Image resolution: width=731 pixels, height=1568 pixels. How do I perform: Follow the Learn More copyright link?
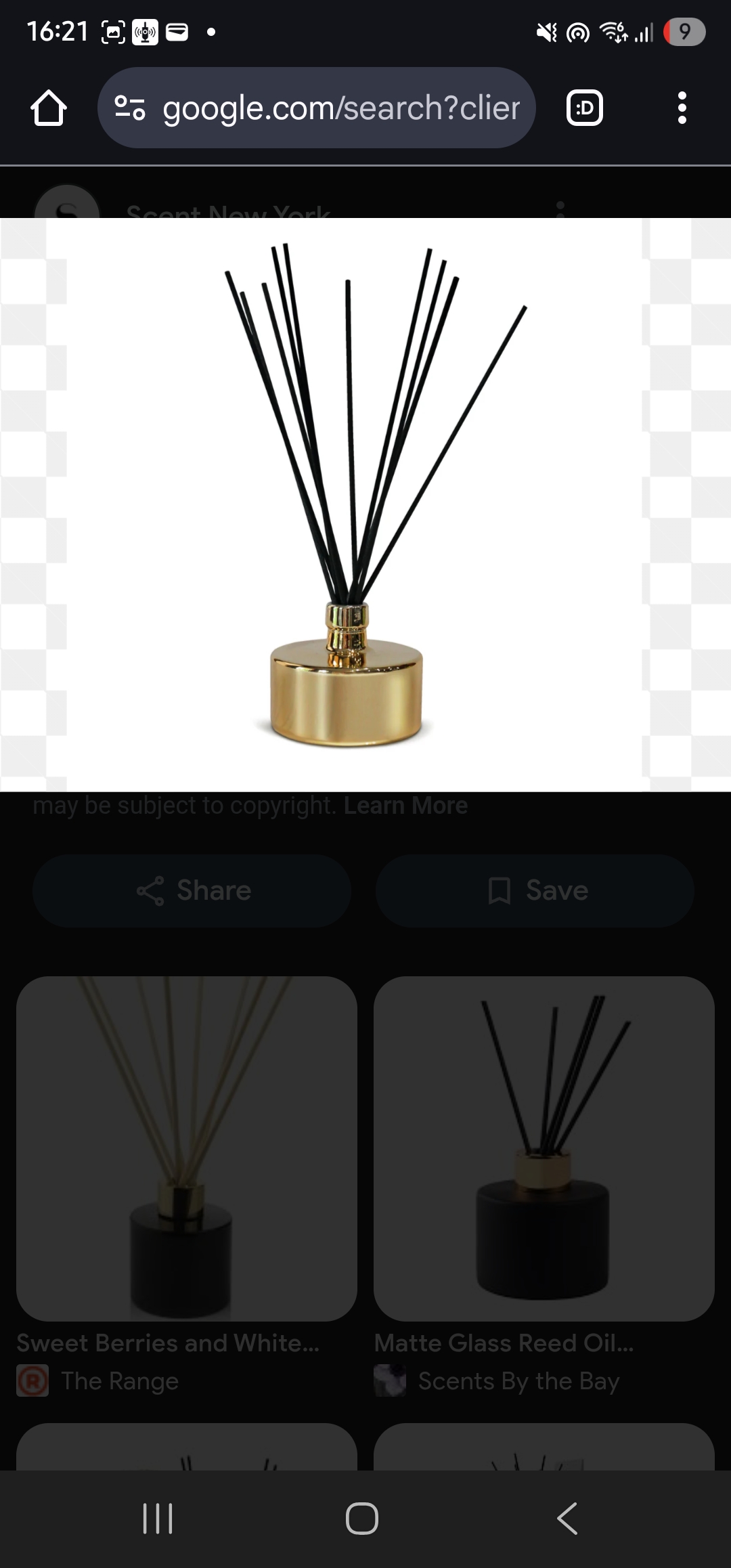(405, 806)
